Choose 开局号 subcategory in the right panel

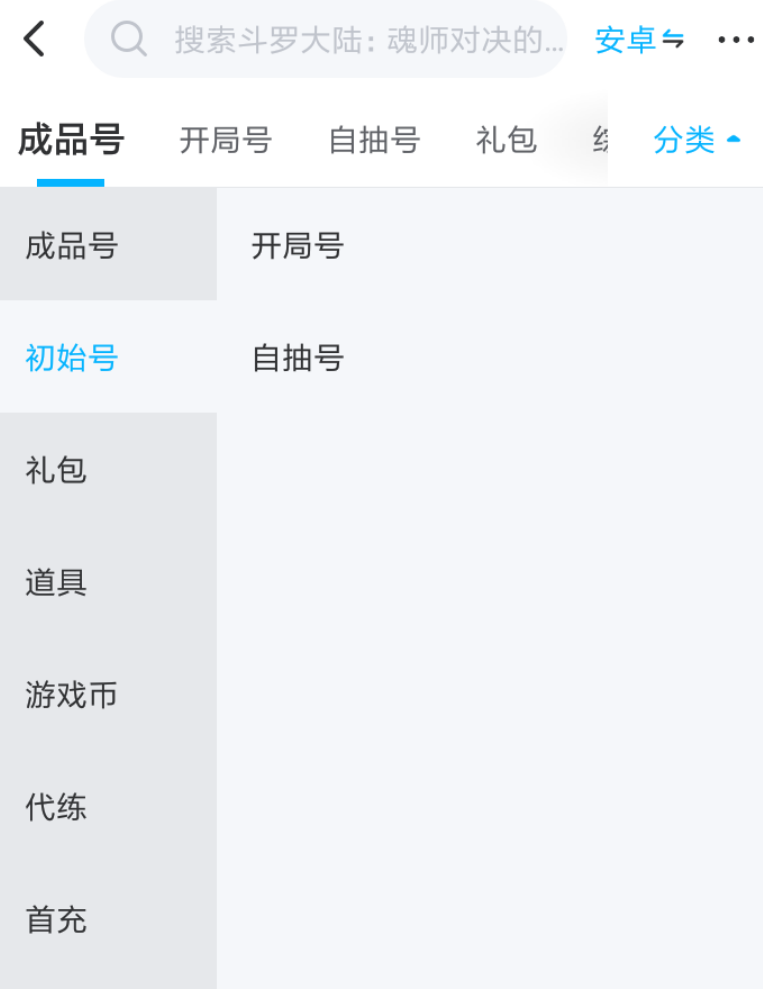click(298, 246)
